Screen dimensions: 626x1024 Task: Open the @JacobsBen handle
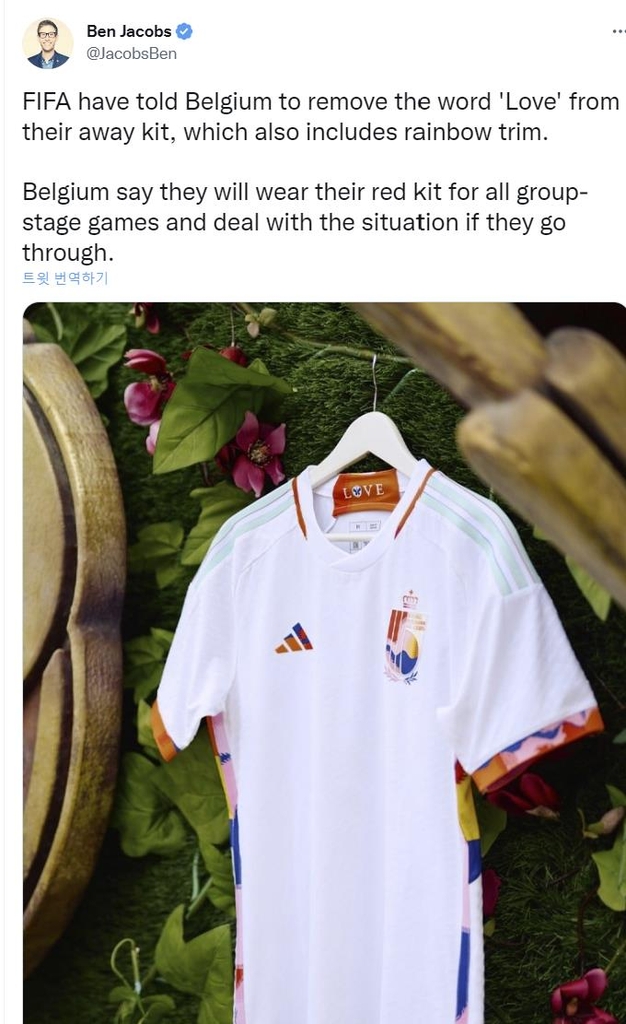pyautogui.click(x=131, y=54)
